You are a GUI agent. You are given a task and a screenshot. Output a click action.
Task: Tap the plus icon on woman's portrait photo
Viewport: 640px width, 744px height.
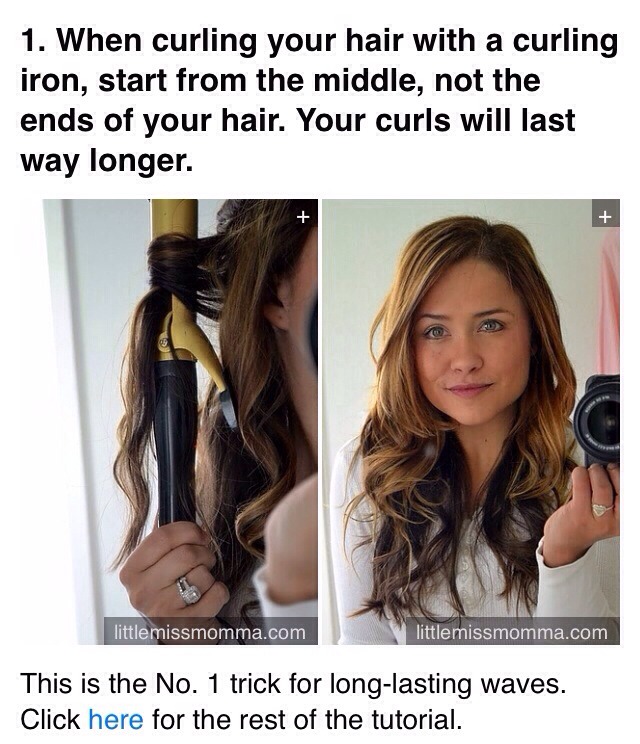[x=604, y=215]
